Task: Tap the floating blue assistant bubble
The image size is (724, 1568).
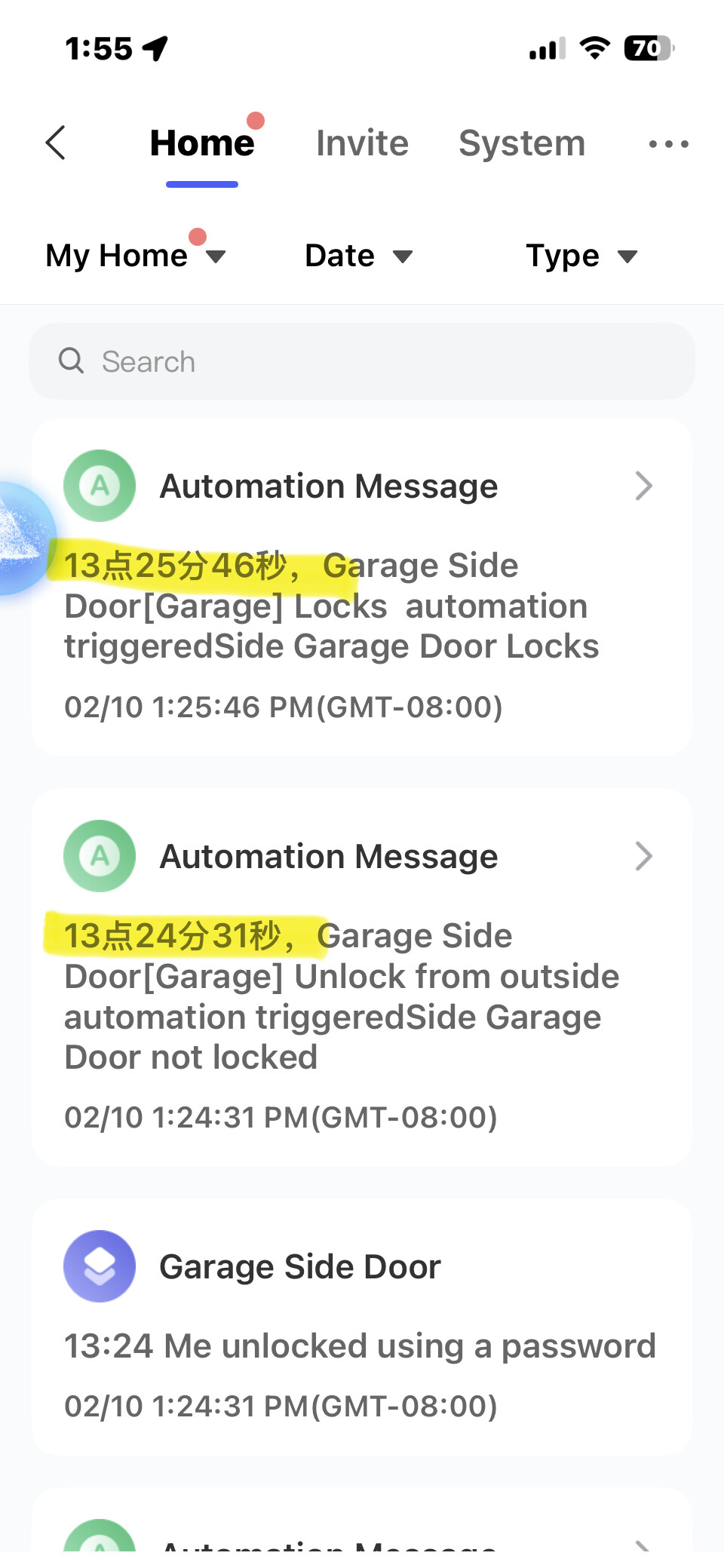Action: click(x=21, y=539)
